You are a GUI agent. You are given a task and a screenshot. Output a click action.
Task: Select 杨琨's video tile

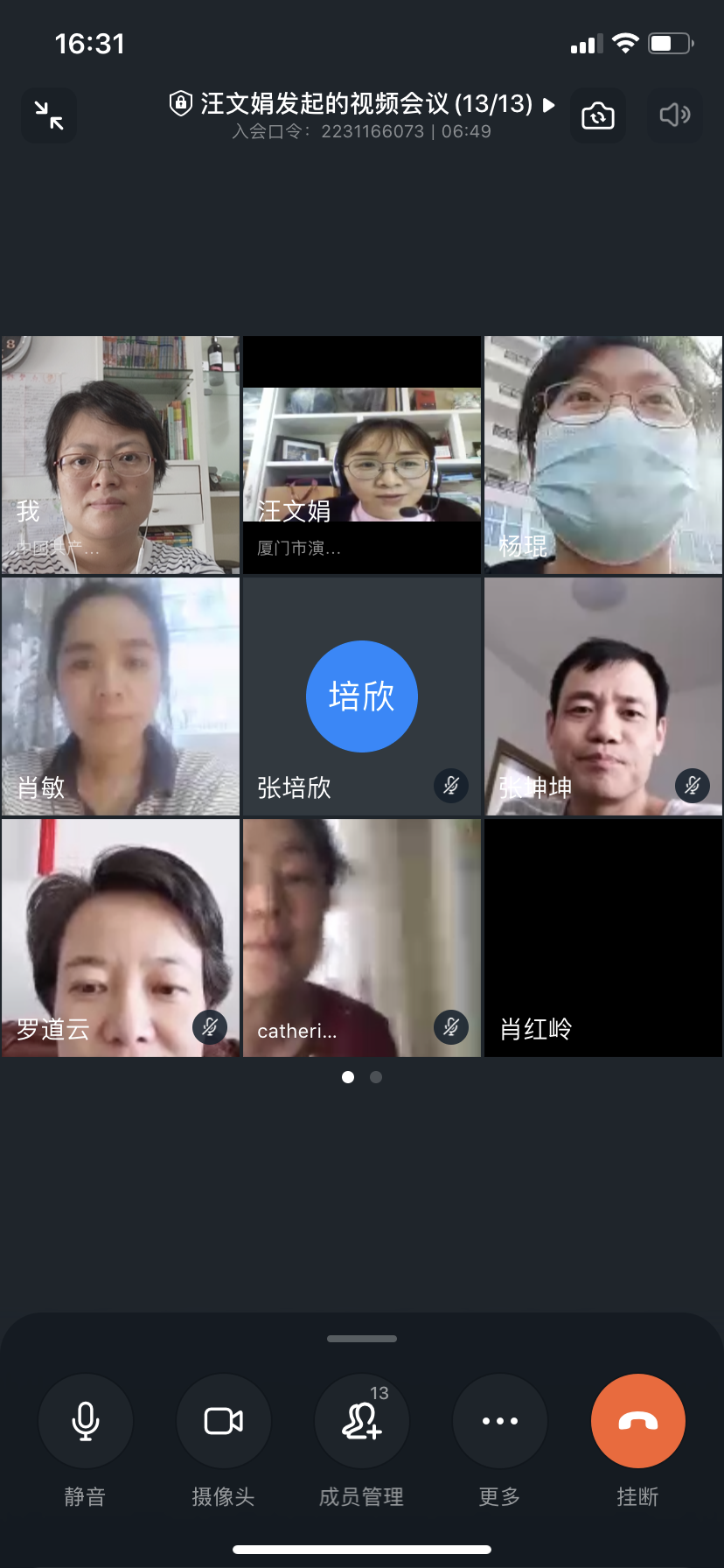click(x=603, y=455)
